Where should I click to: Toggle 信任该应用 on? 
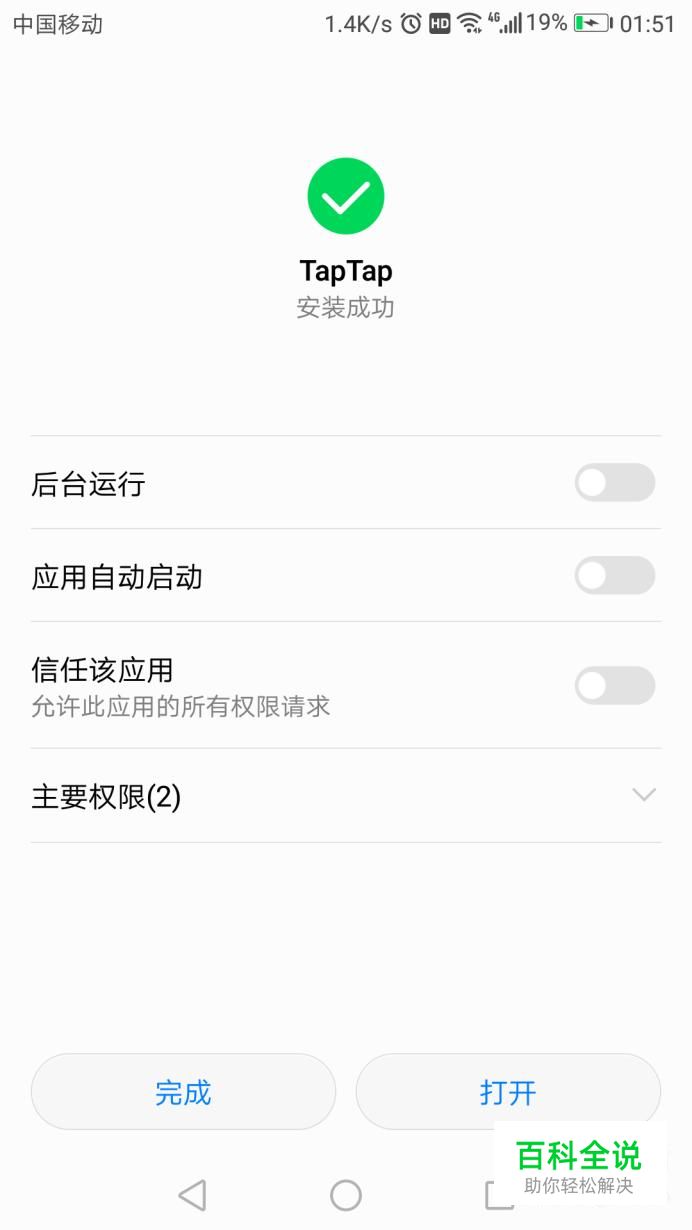point(615,686)
